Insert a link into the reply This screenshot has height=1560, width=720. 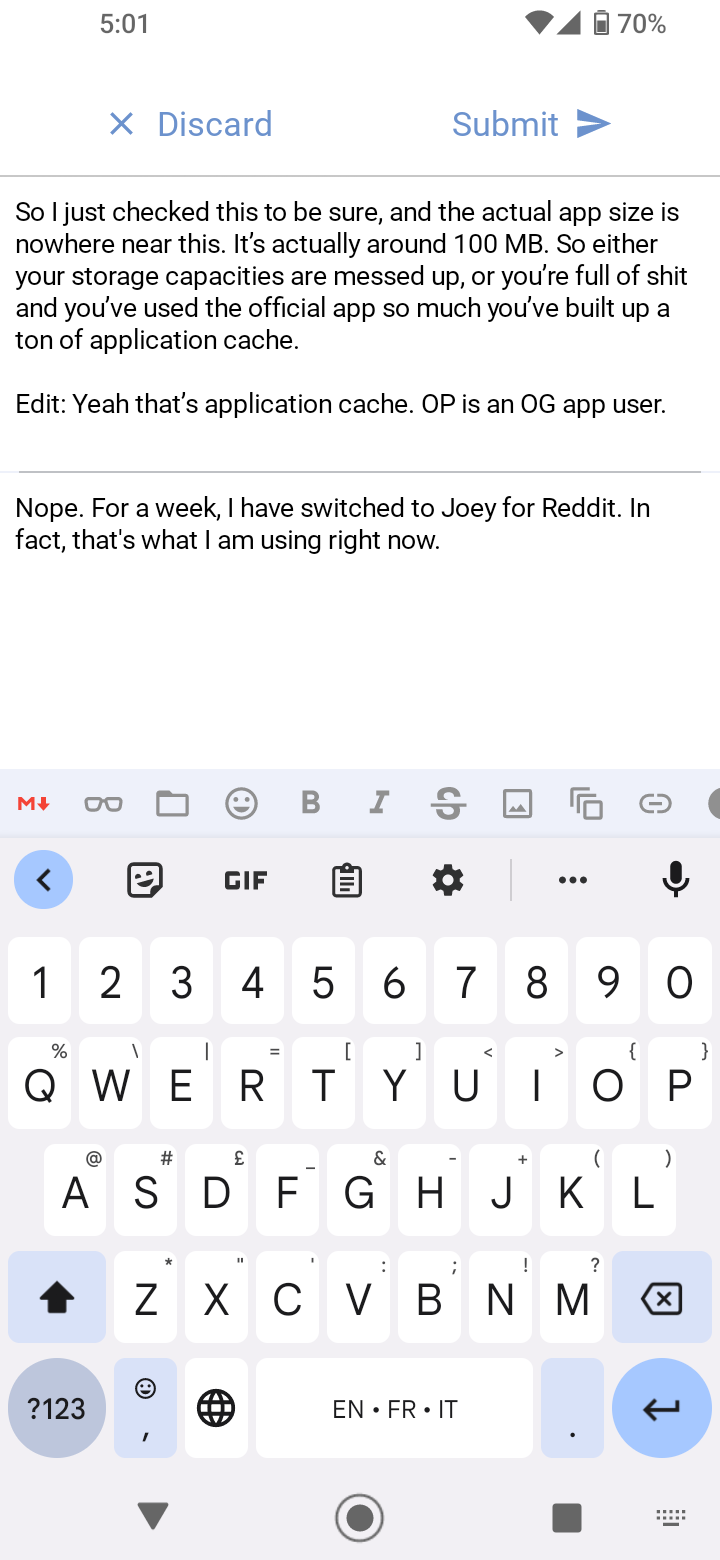pyautogui.click(x=655, y=803)
